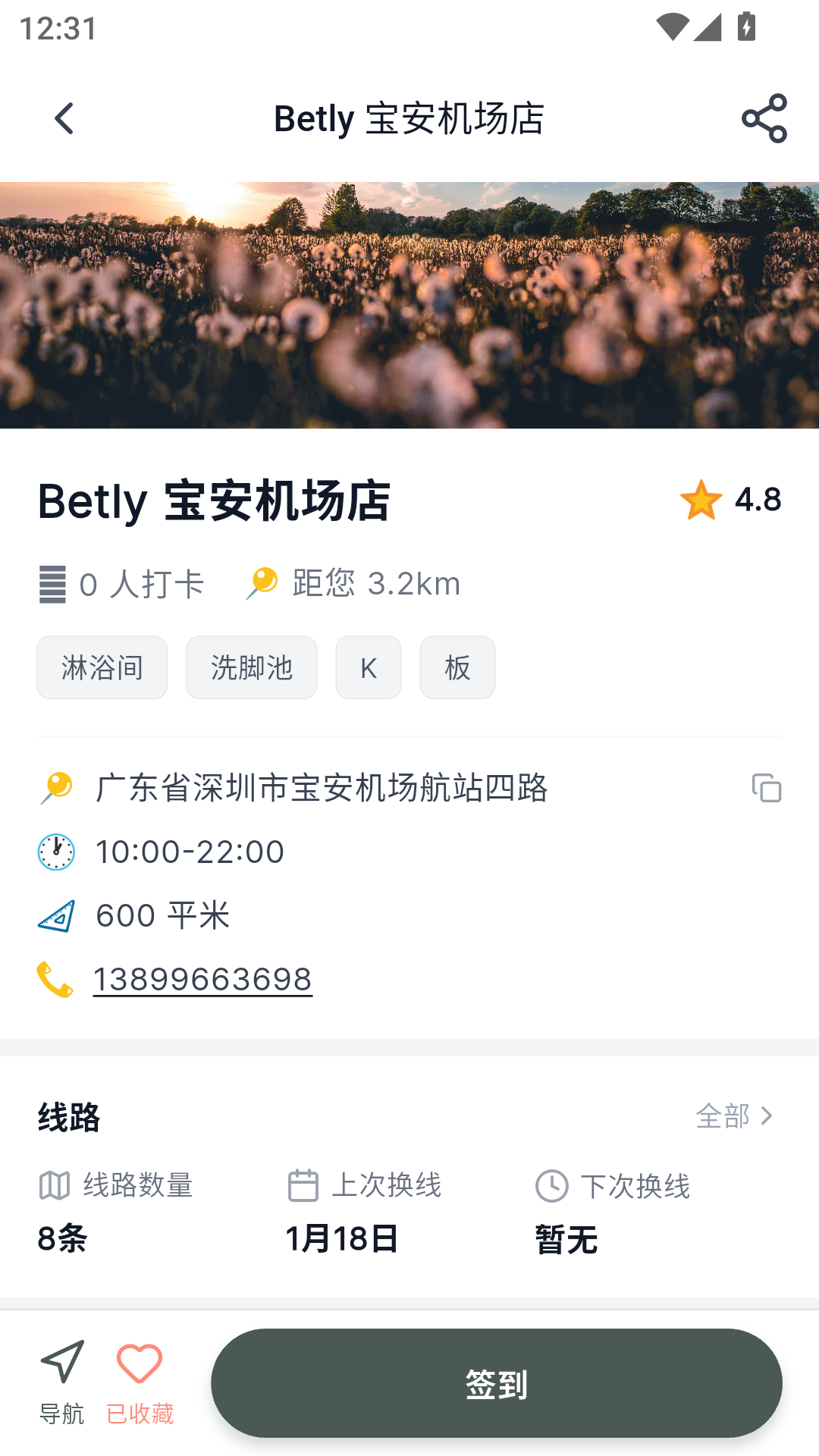
Task: Remove the store from favorites (已收藏)
Action: pyautogui.click(x=140, y=1382)
